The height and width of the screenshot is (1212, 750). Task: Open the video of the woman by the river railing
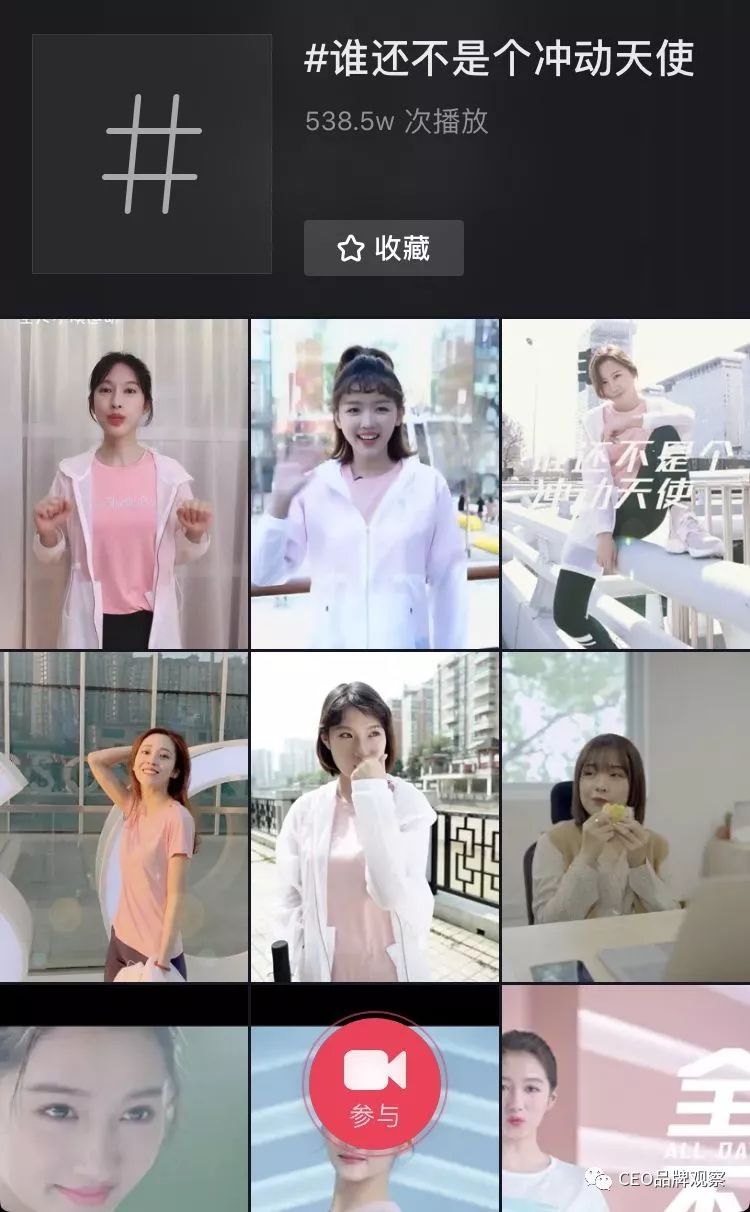click(375, 816)
